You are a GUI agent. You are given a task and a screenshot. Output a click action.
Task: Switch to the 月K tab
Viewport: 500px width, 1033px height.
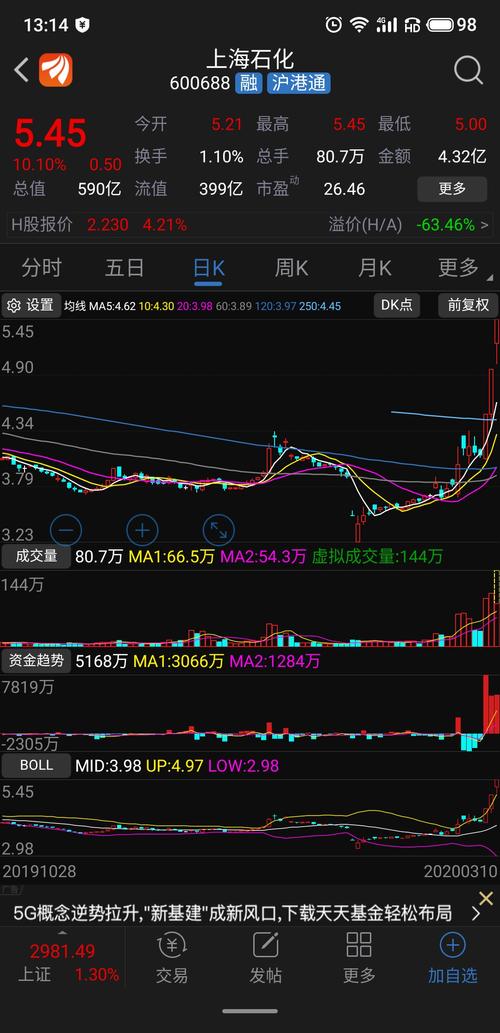(374, 267)
